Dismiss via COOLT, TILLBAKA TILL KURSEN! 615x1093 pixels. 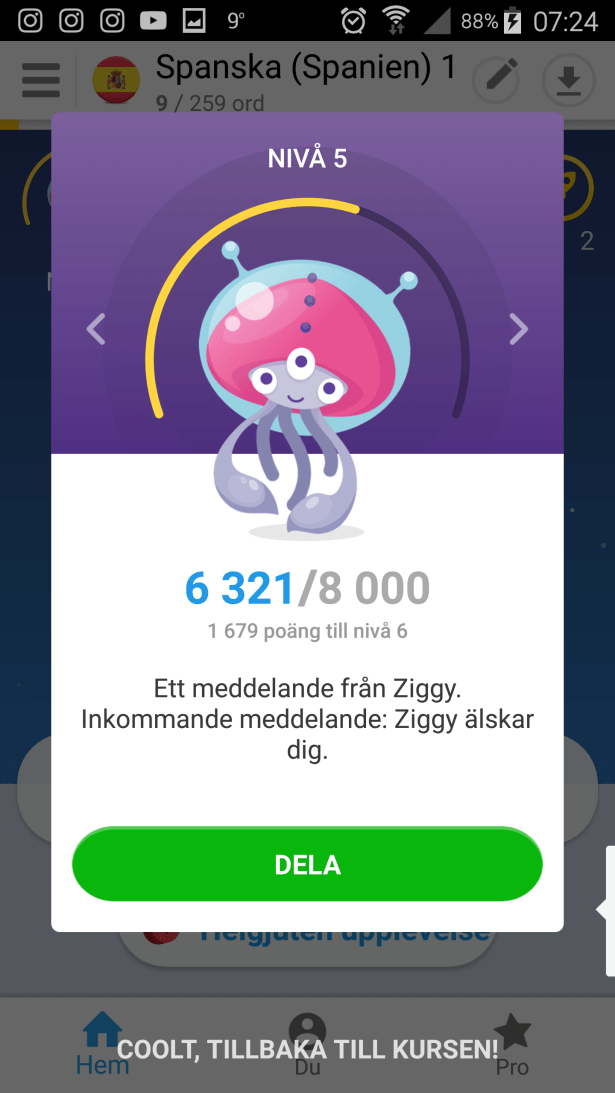coord(307,1049)
